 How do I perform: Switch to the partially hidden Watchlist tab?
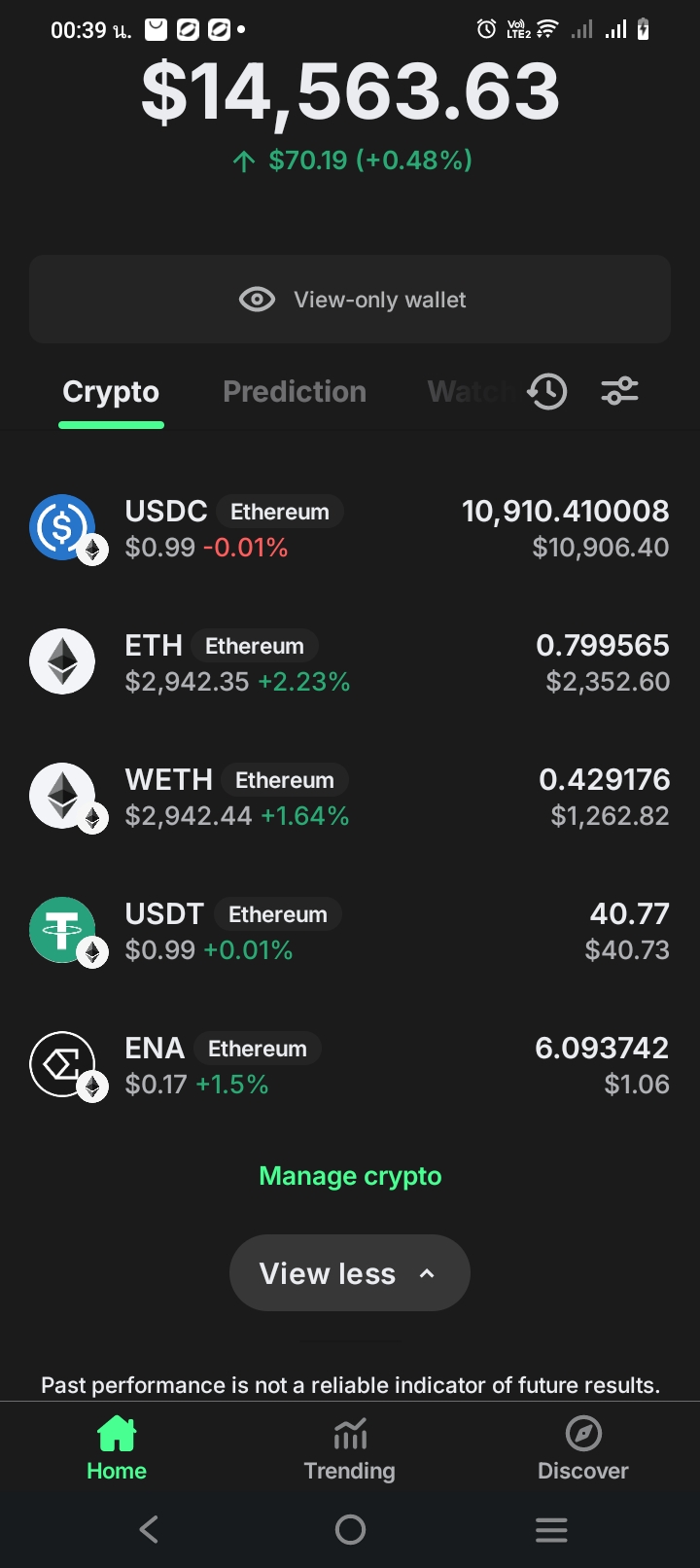(x=469, y=391)
